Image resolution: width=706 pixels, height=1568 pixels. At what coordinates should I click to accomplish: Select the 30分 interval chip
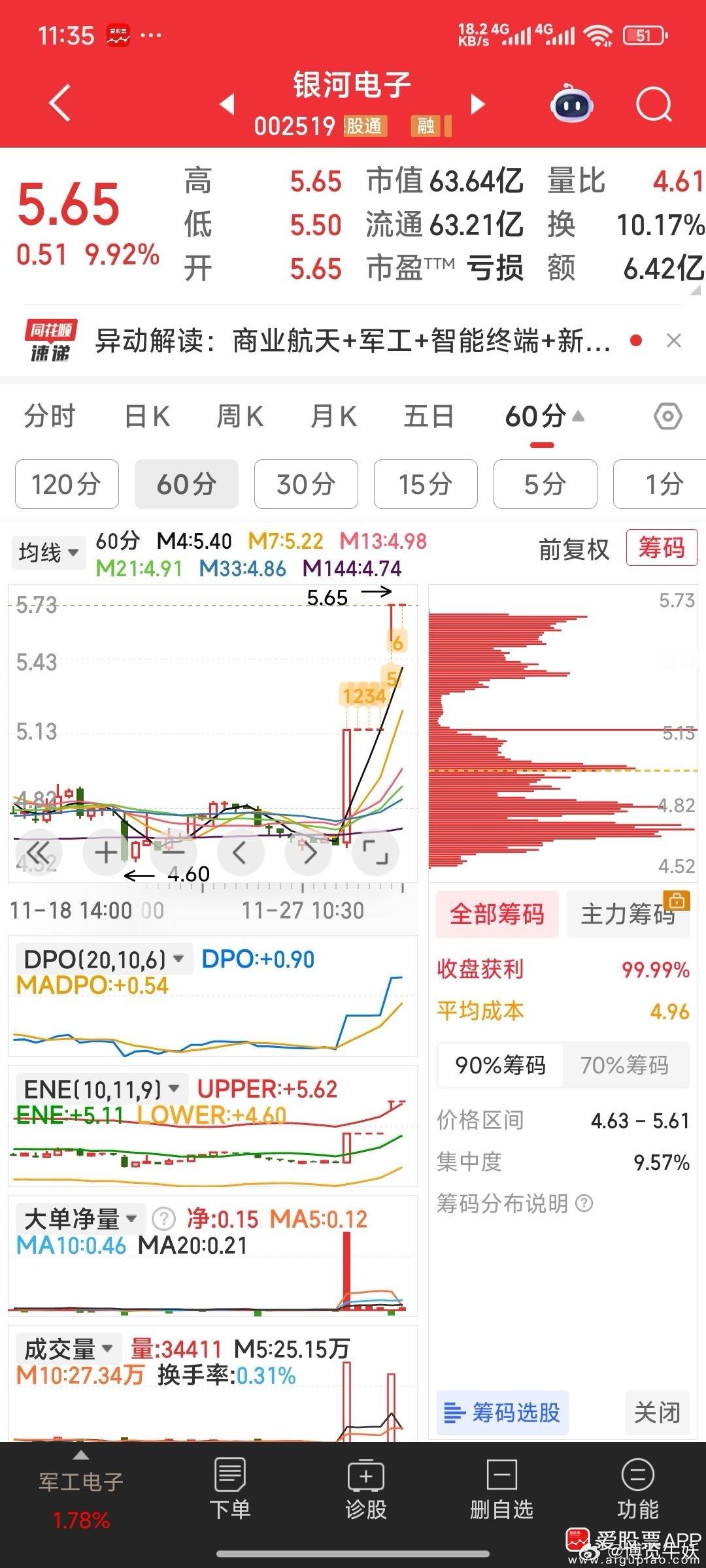[x=306, y=484]
